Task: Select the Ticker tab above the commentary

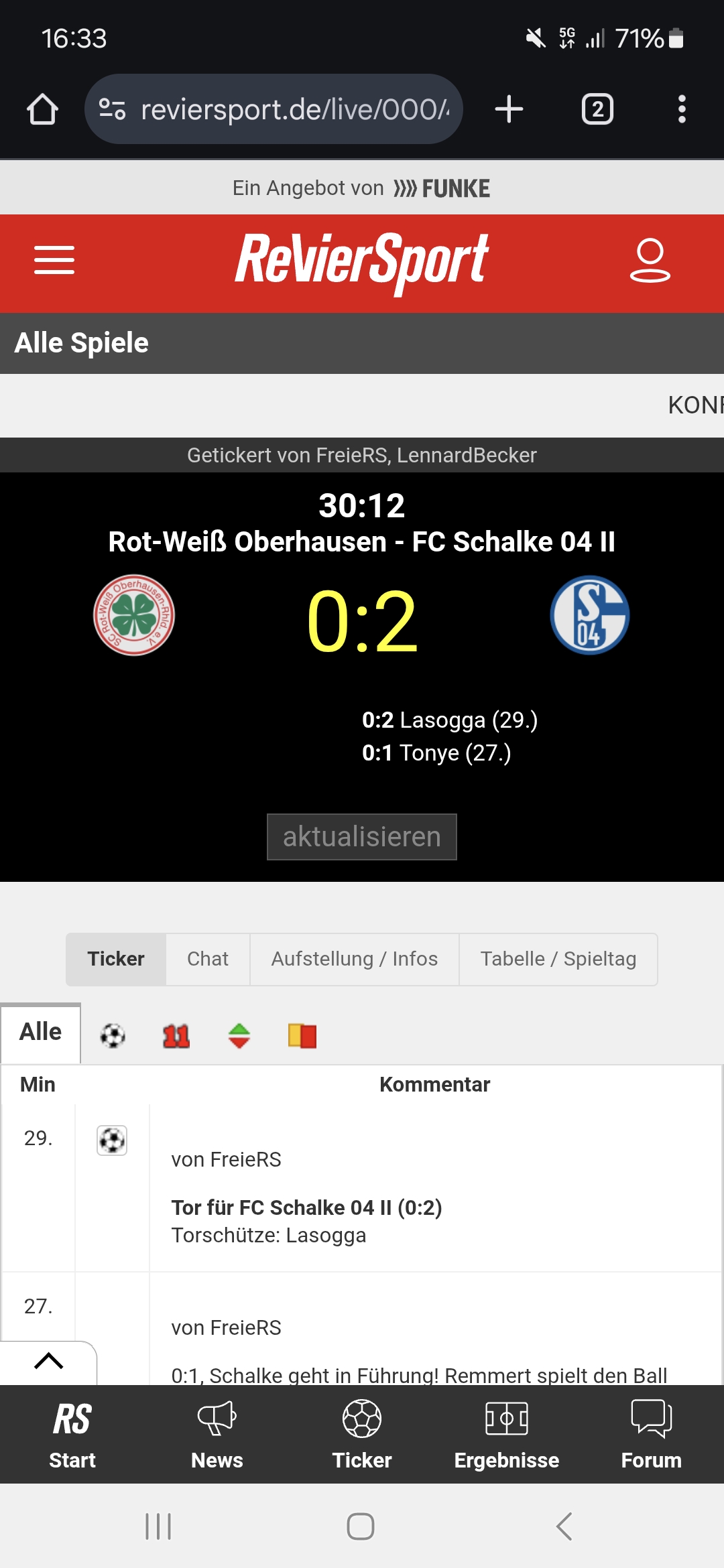Action: pos(116,959)
